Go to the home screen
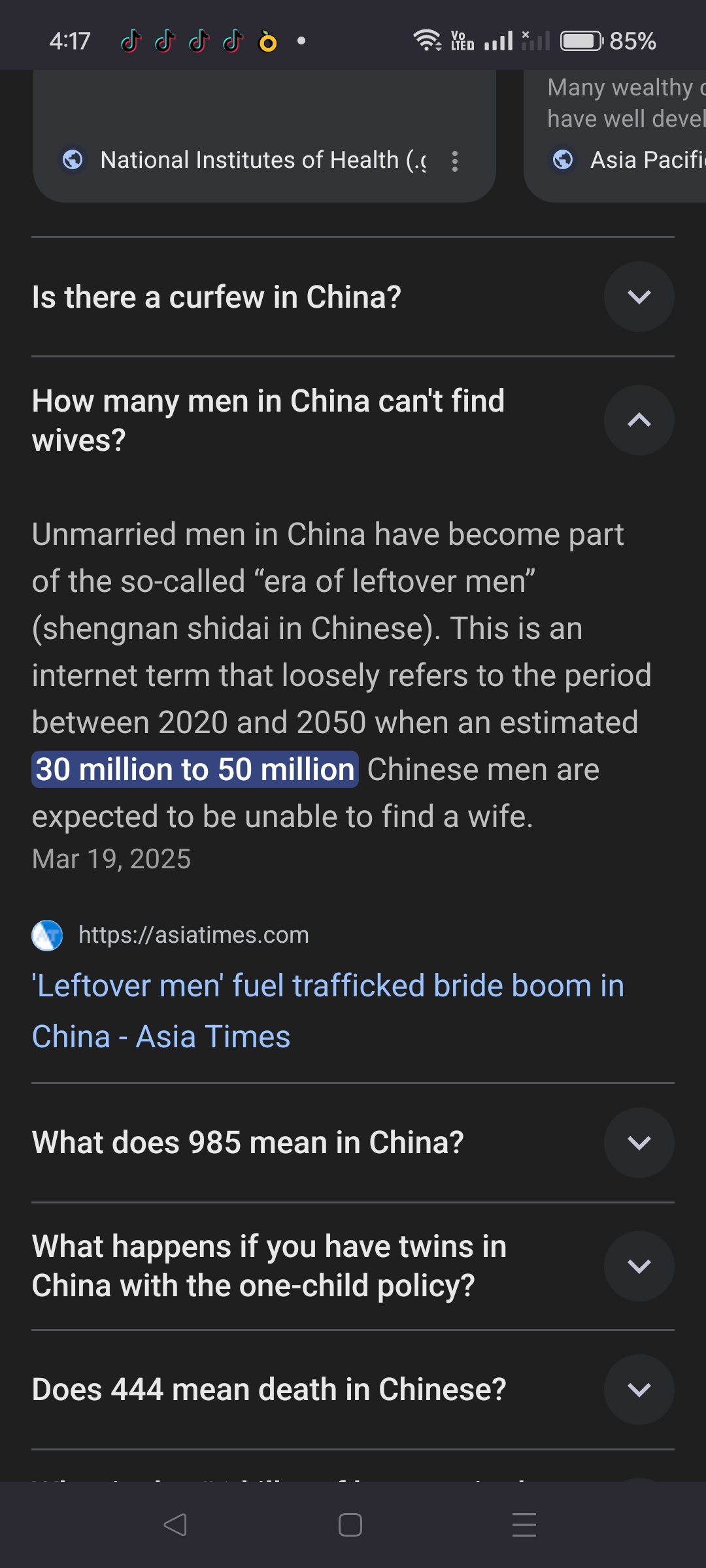 350,1525
